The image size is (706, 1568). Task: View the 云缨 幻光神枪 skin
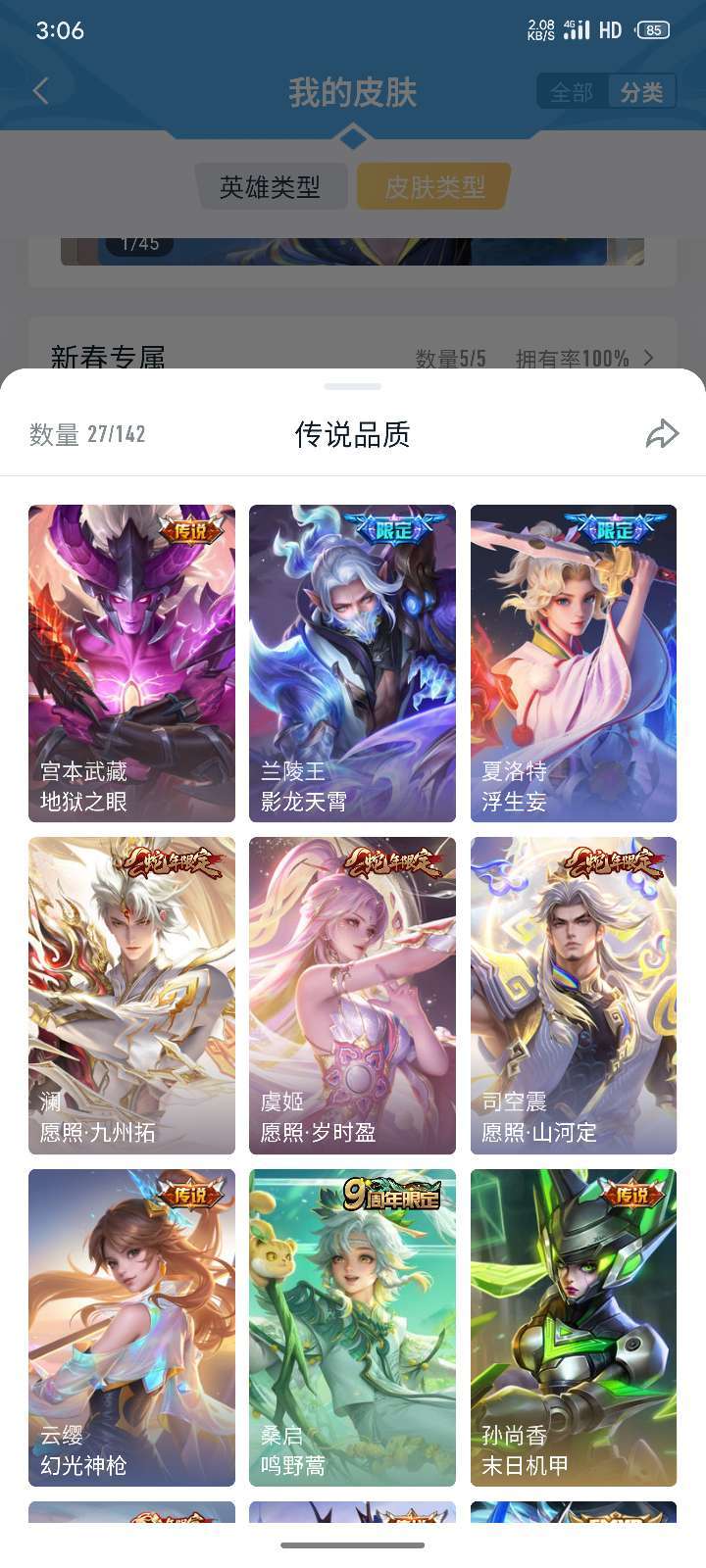coord(131,1328)
